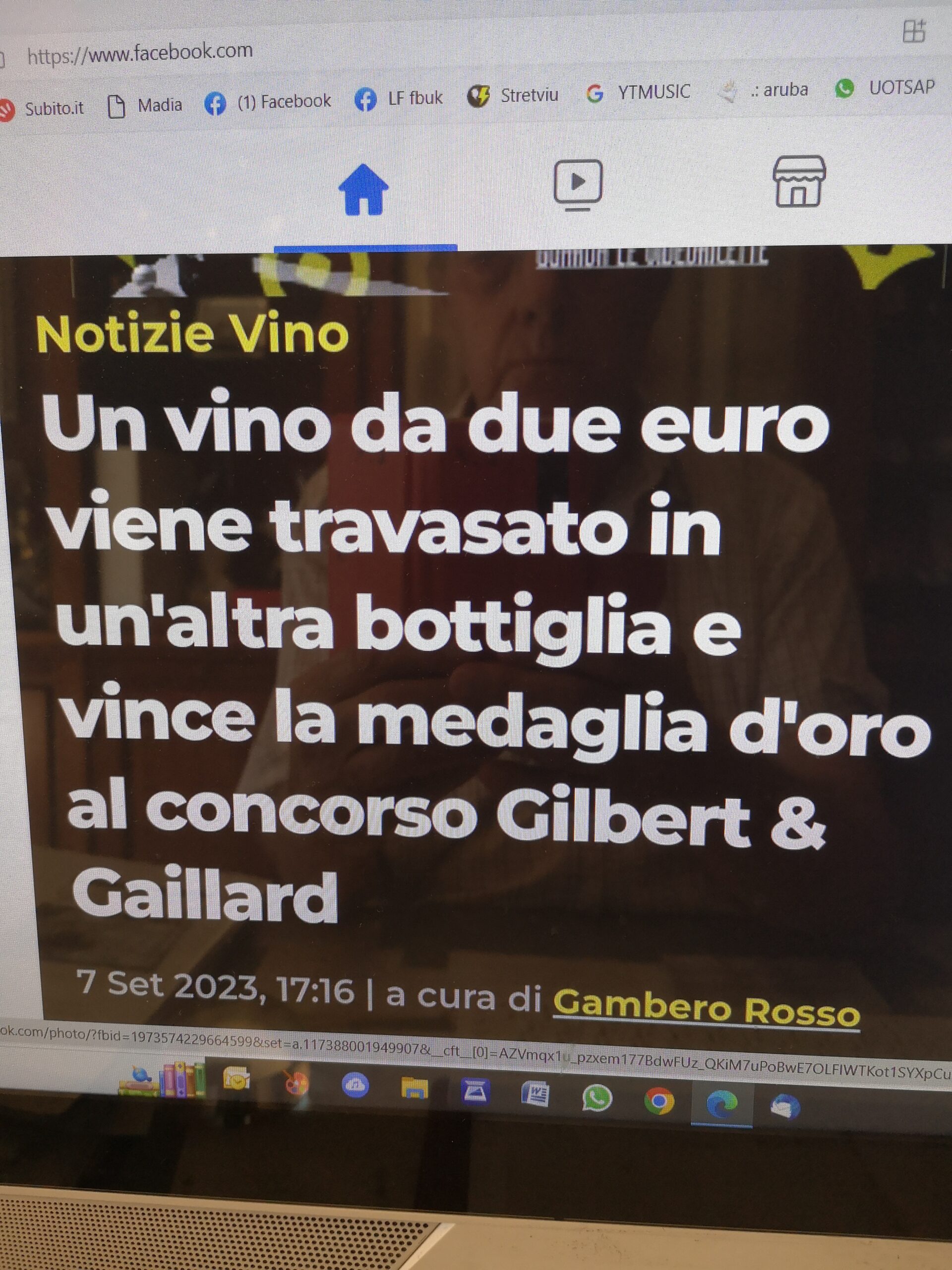Viewport: 952px width, 1270px height.
Task: Open the Madia bookmark
Action: tap(145, 106)
